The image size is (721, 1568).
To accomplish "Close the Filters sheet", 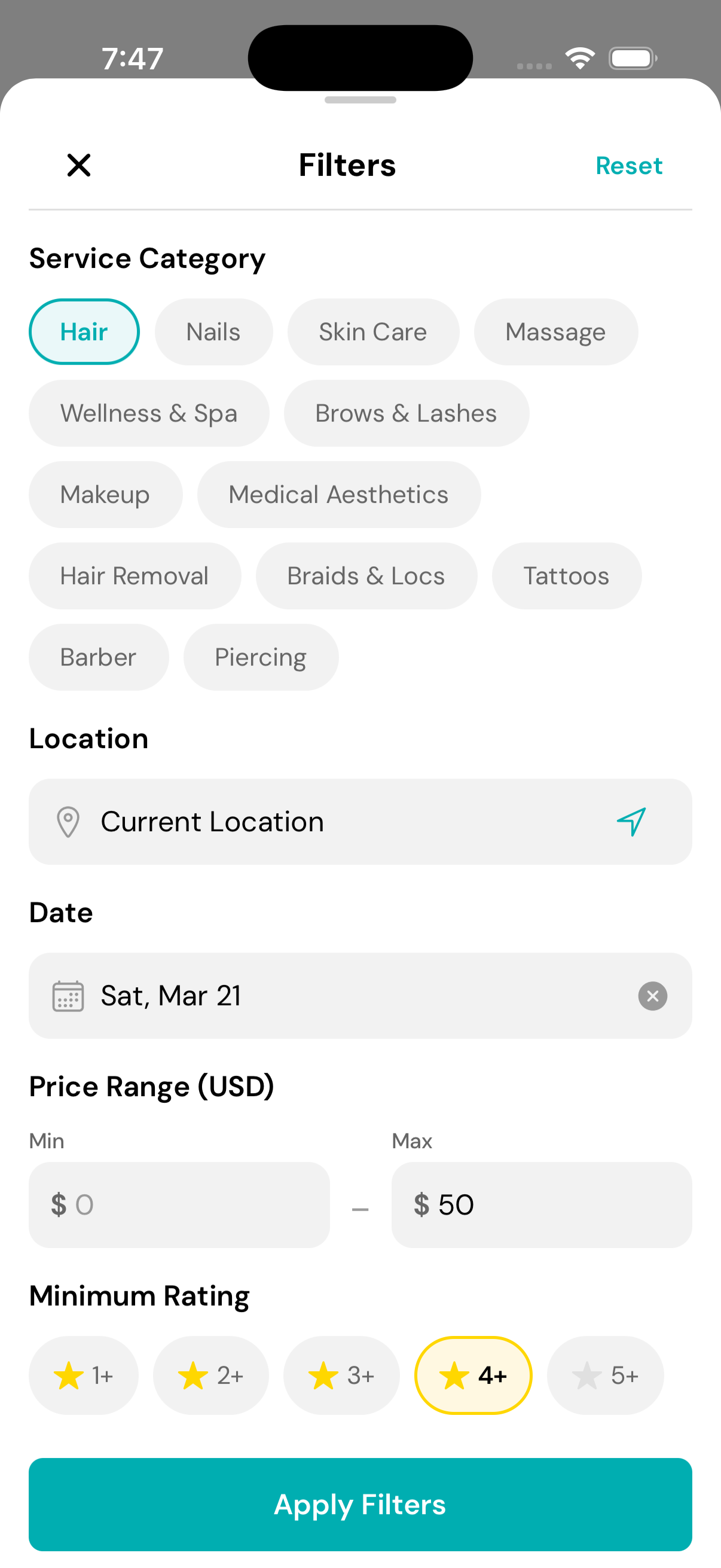I will pos(79,165).
